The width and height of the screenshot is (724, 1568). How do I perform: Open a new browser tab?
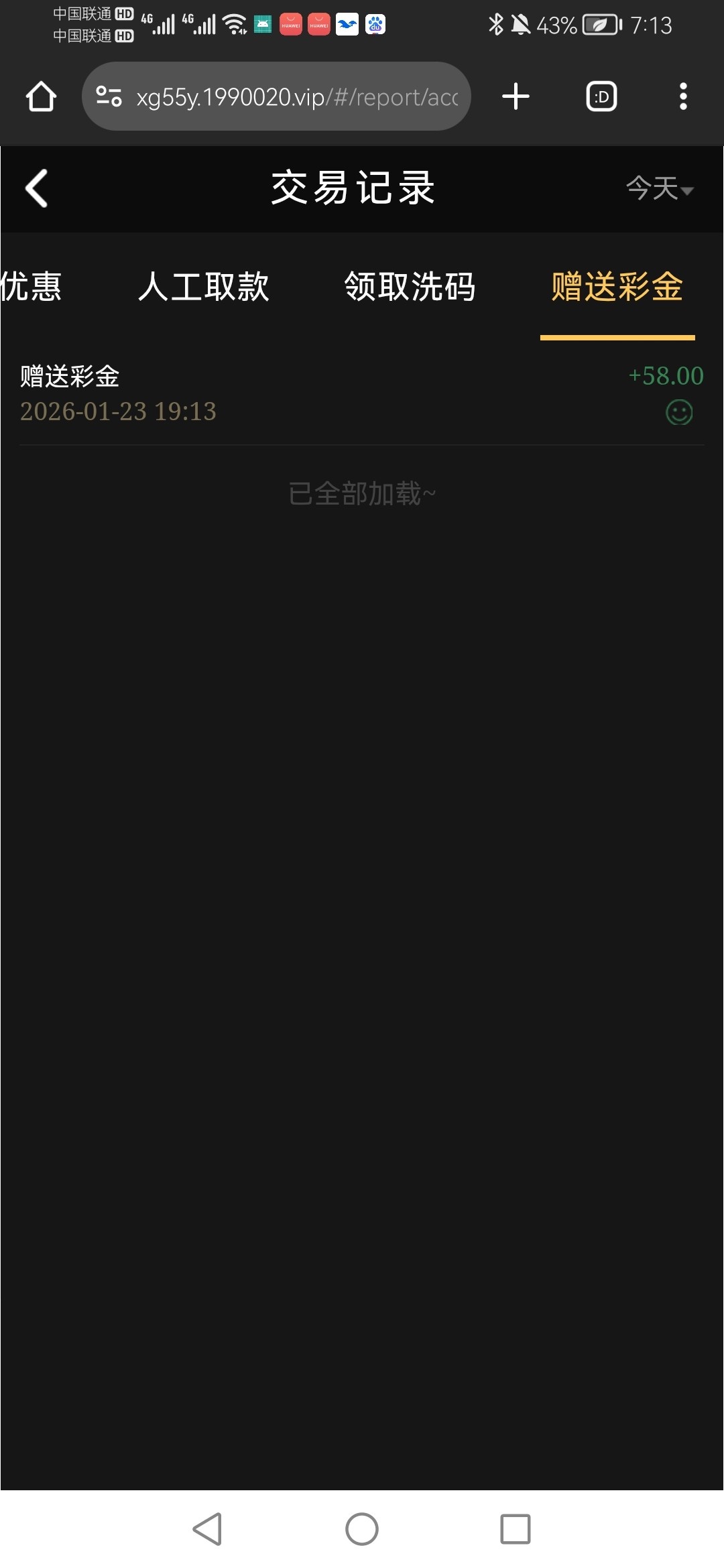click(x=516, y=96)
